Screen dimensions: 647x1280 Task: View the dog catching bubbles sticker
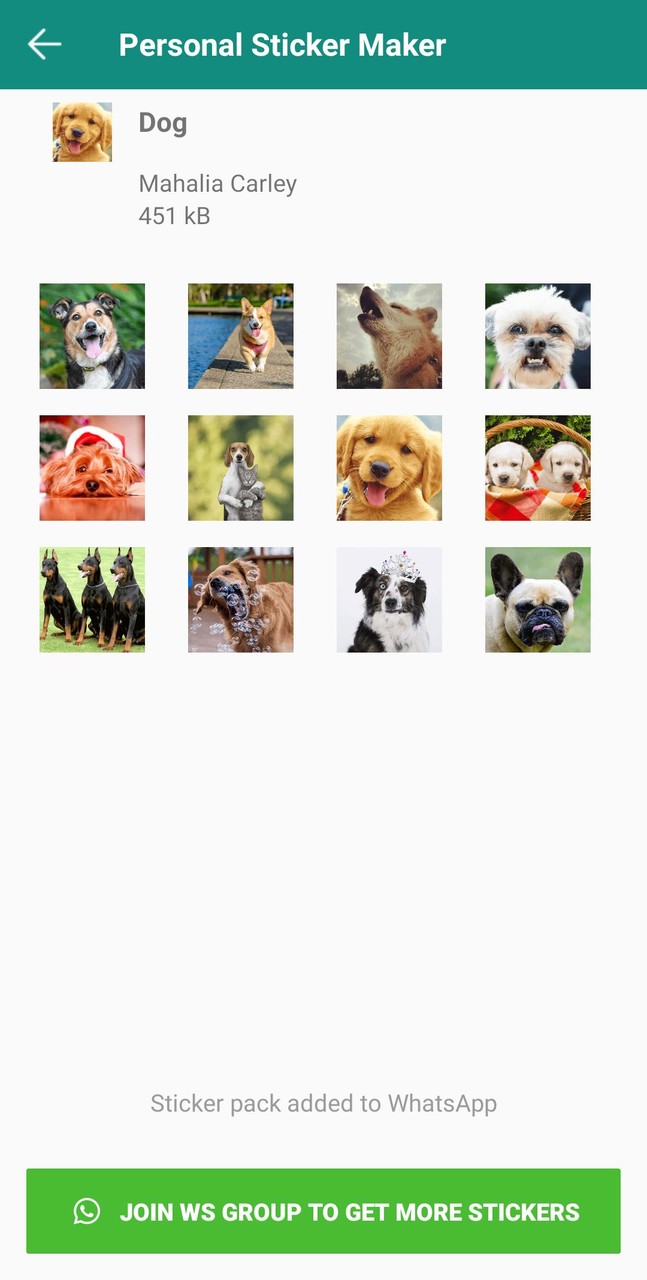point(240,600)
